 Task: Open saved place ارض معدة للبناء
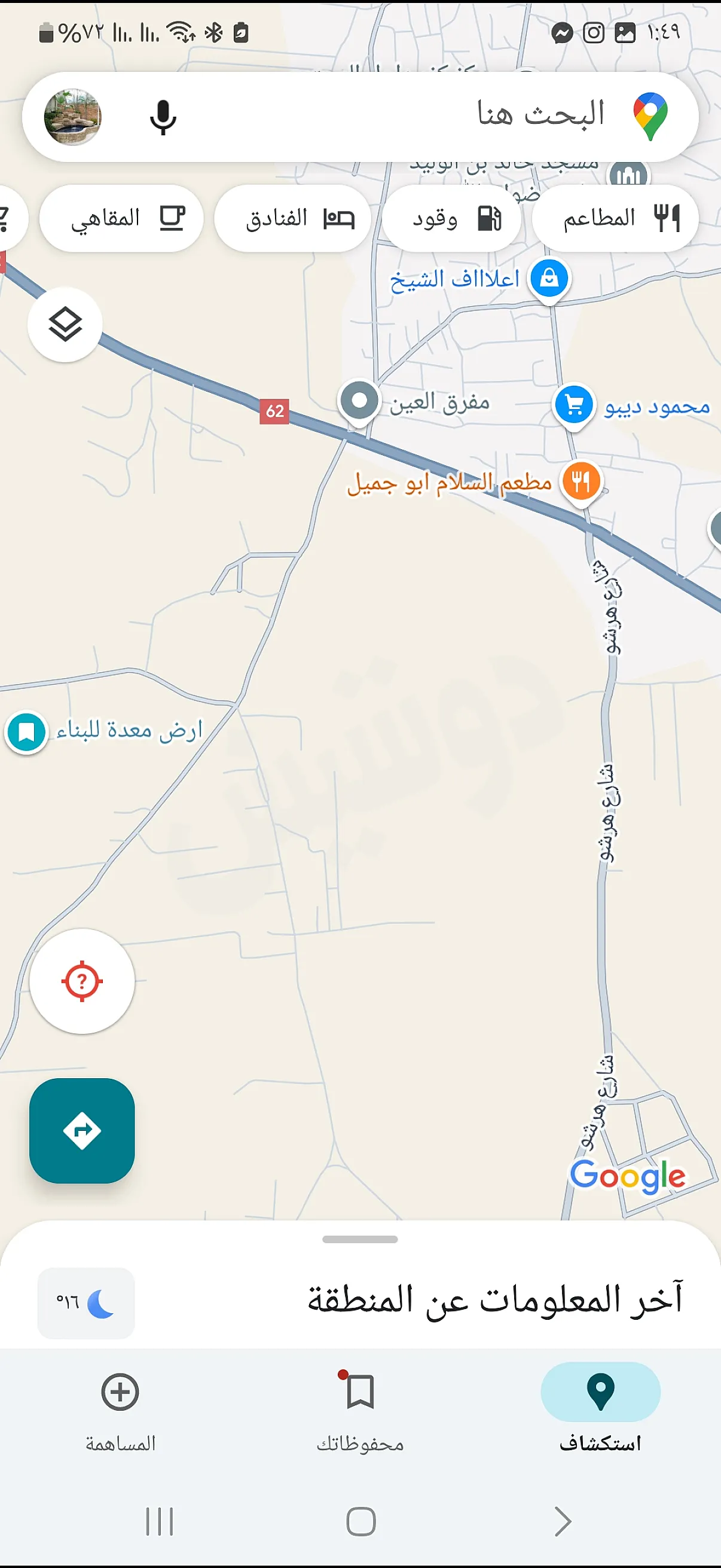27,731
